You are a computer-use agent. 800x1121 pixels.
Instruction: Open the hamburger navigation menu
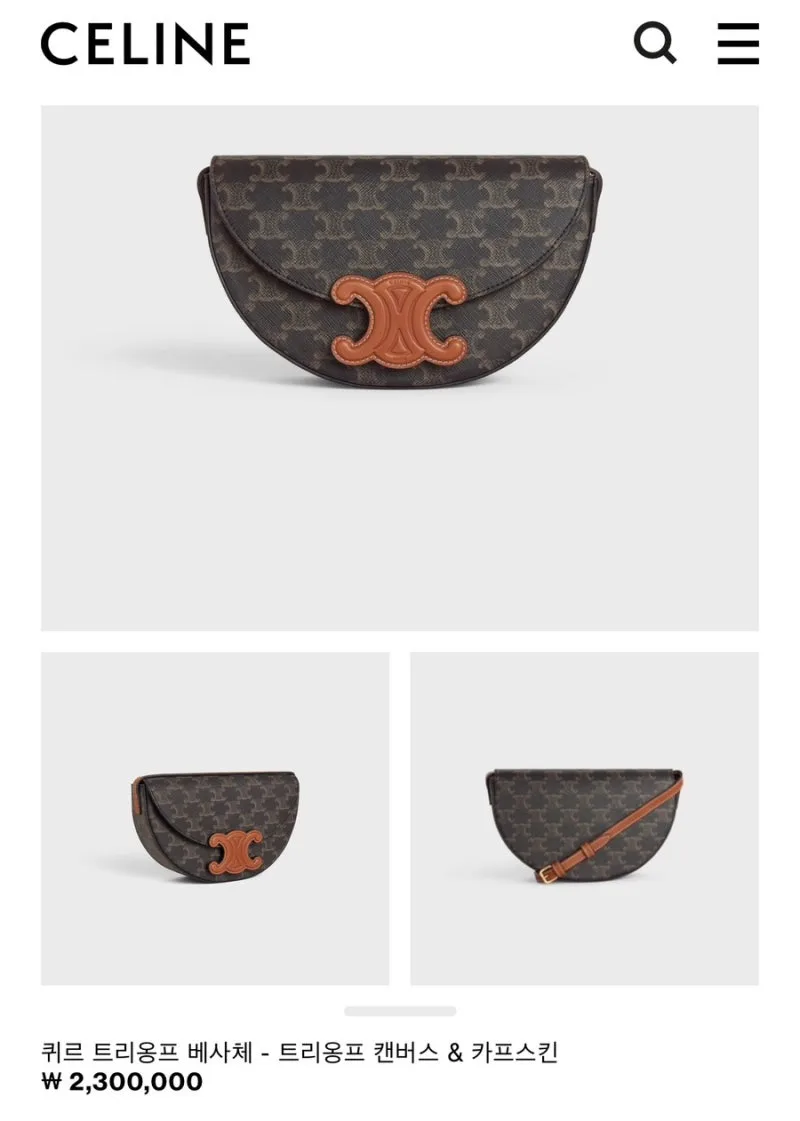coord(738,43)
